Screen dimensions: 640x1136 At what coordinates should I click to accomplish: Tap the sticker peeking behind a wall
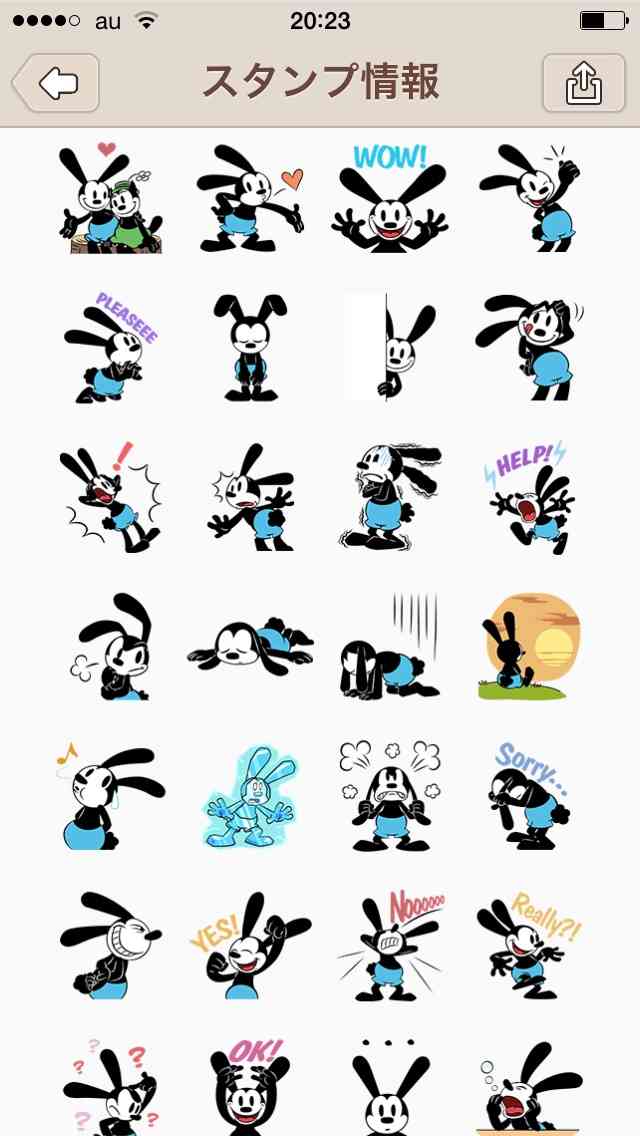click(x=390, y=348)
